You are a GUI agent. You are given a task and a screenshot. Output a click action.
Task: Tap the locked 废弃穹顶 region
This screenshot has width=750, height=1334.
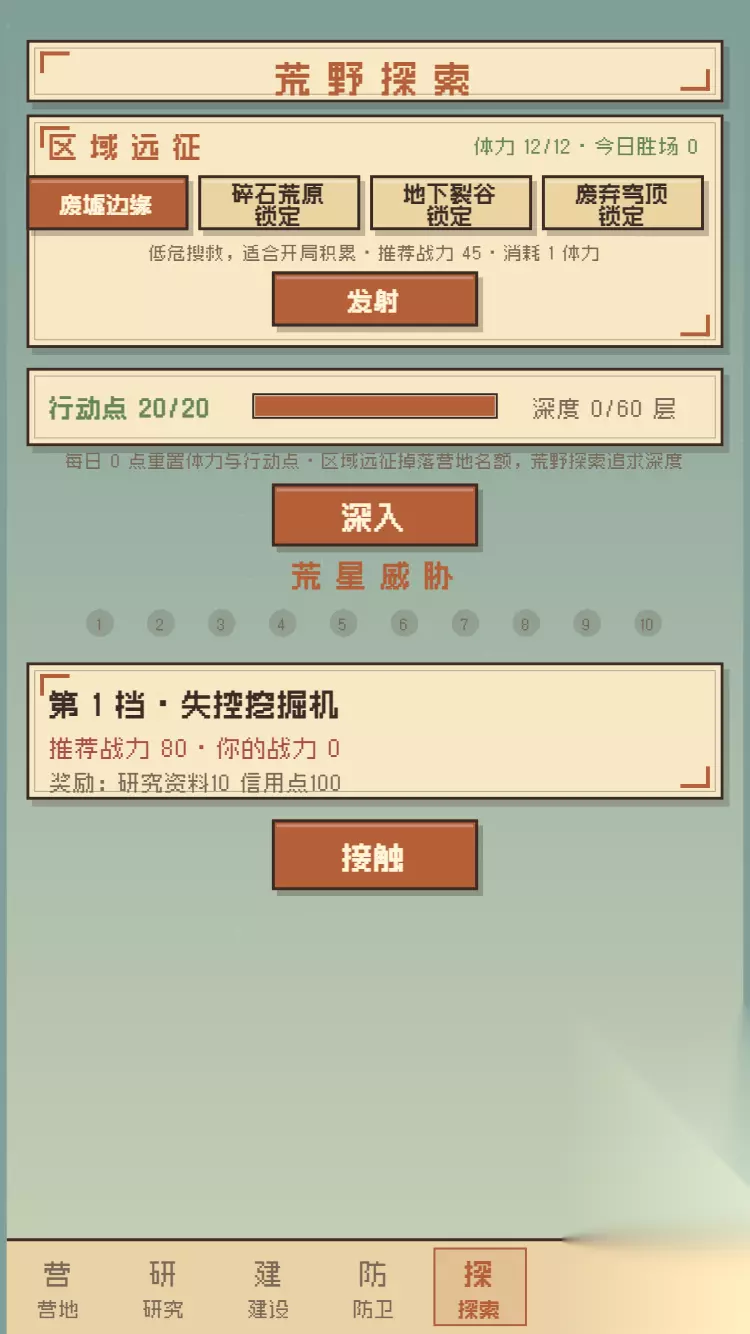tap(621, 205)
